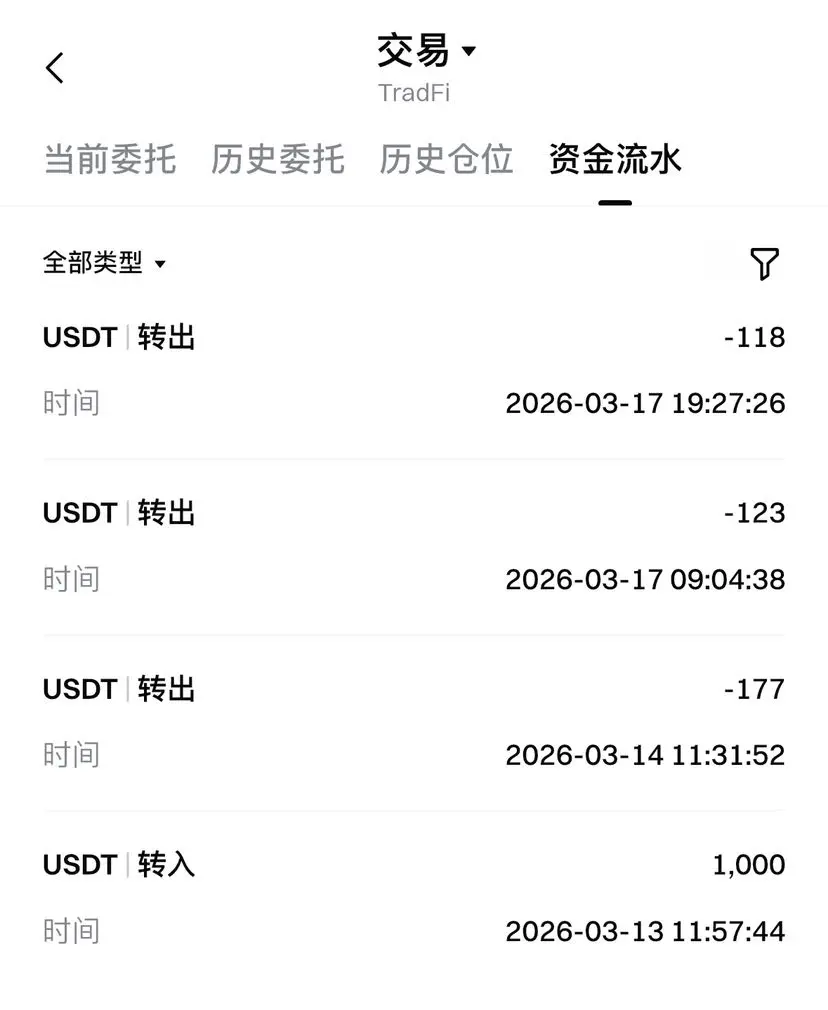The width and height of the screenshot is (828, 1010).
Task: Open the funnel filter icon
Action: pyautogui.click(x=764, y=263)
